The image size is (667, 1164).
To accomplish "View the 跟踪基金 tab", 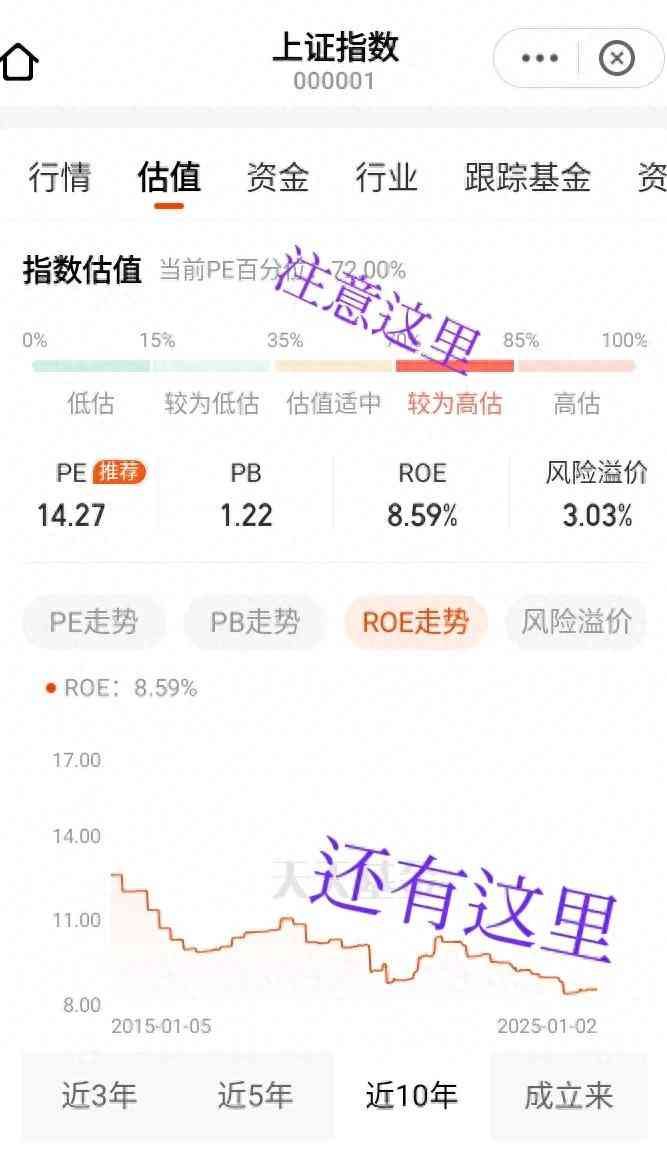I will [527, 178].
